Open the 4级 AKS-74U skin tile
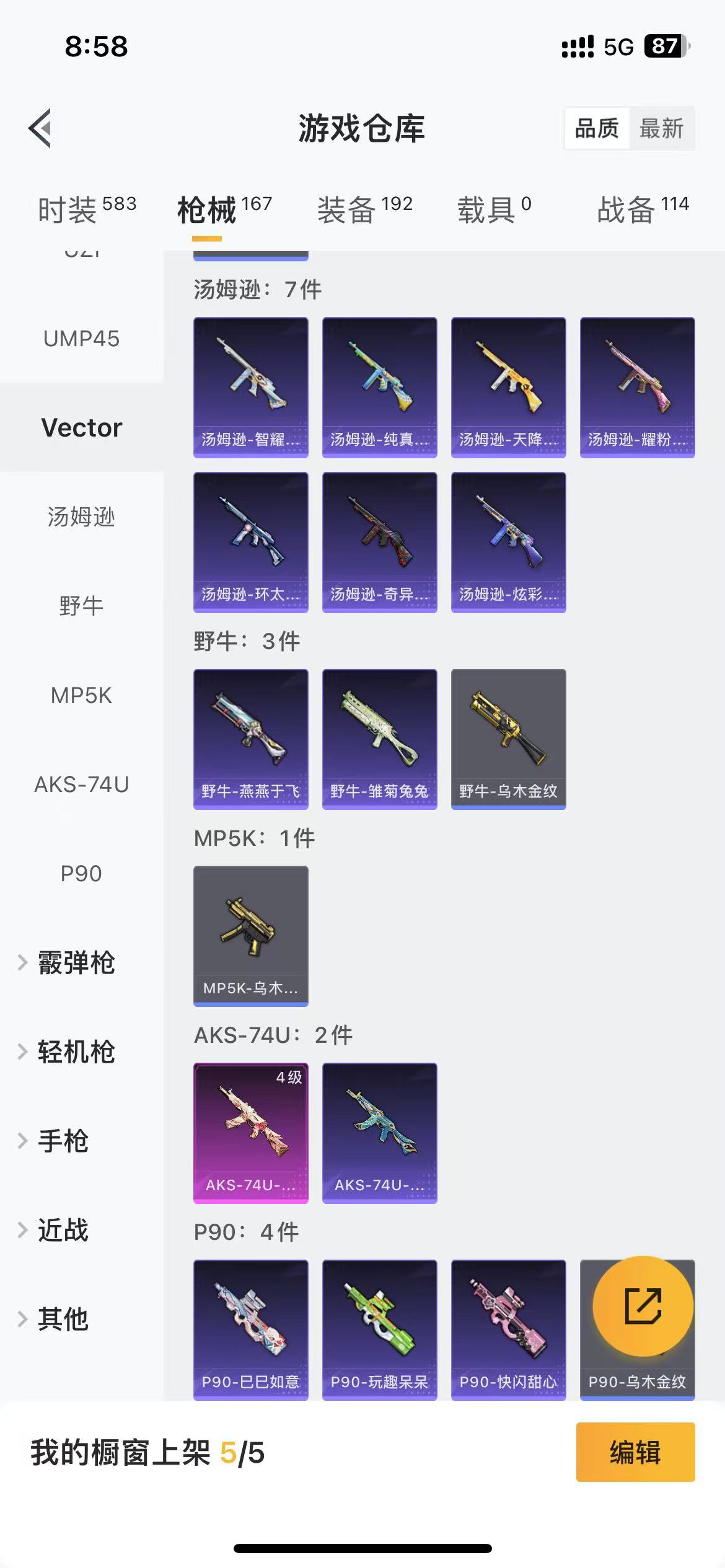The image size is (725, 1568). click(x=250, y=1133)
